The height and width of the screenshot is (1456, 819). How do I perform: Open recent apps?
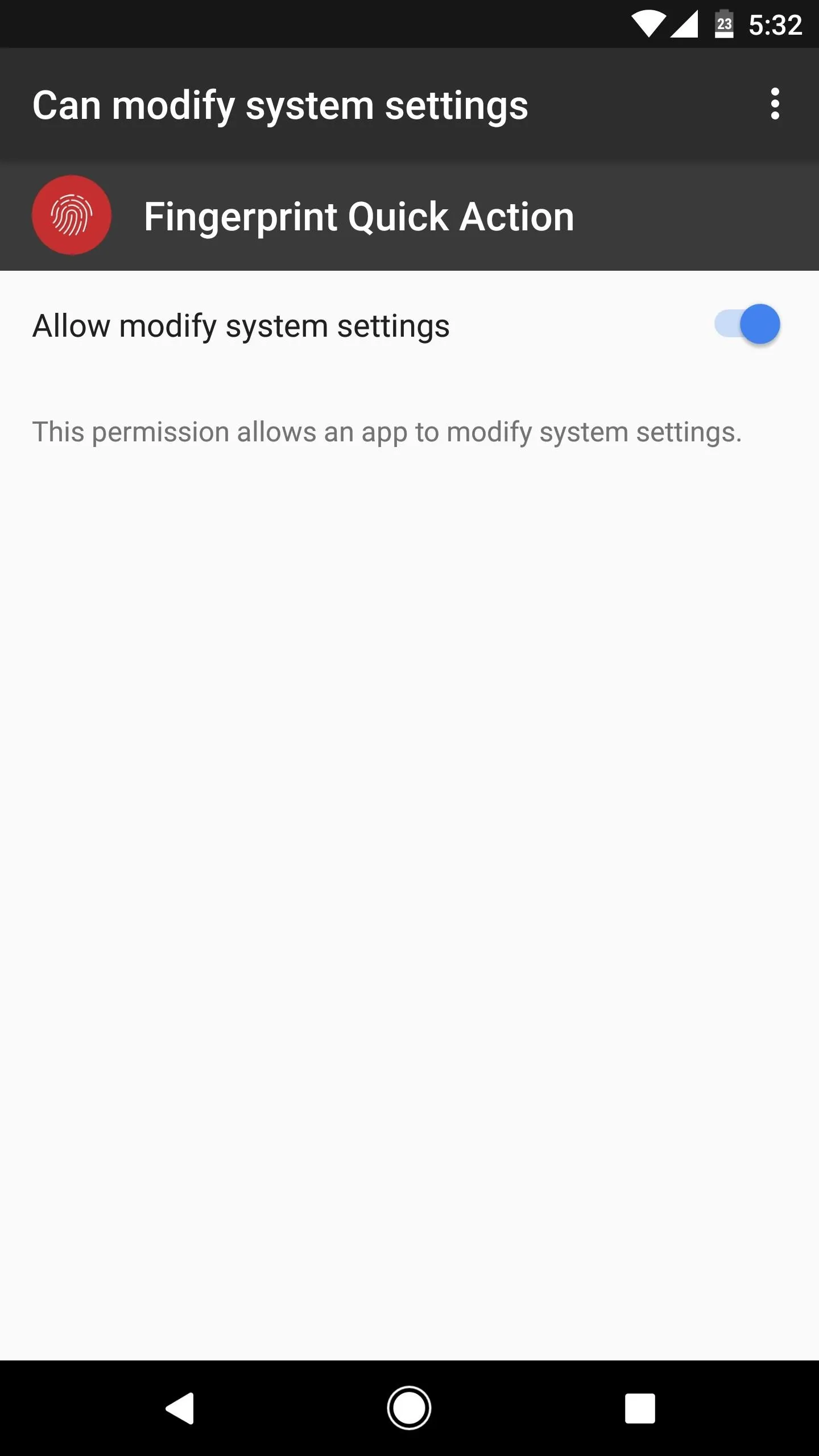[640, 1408]
